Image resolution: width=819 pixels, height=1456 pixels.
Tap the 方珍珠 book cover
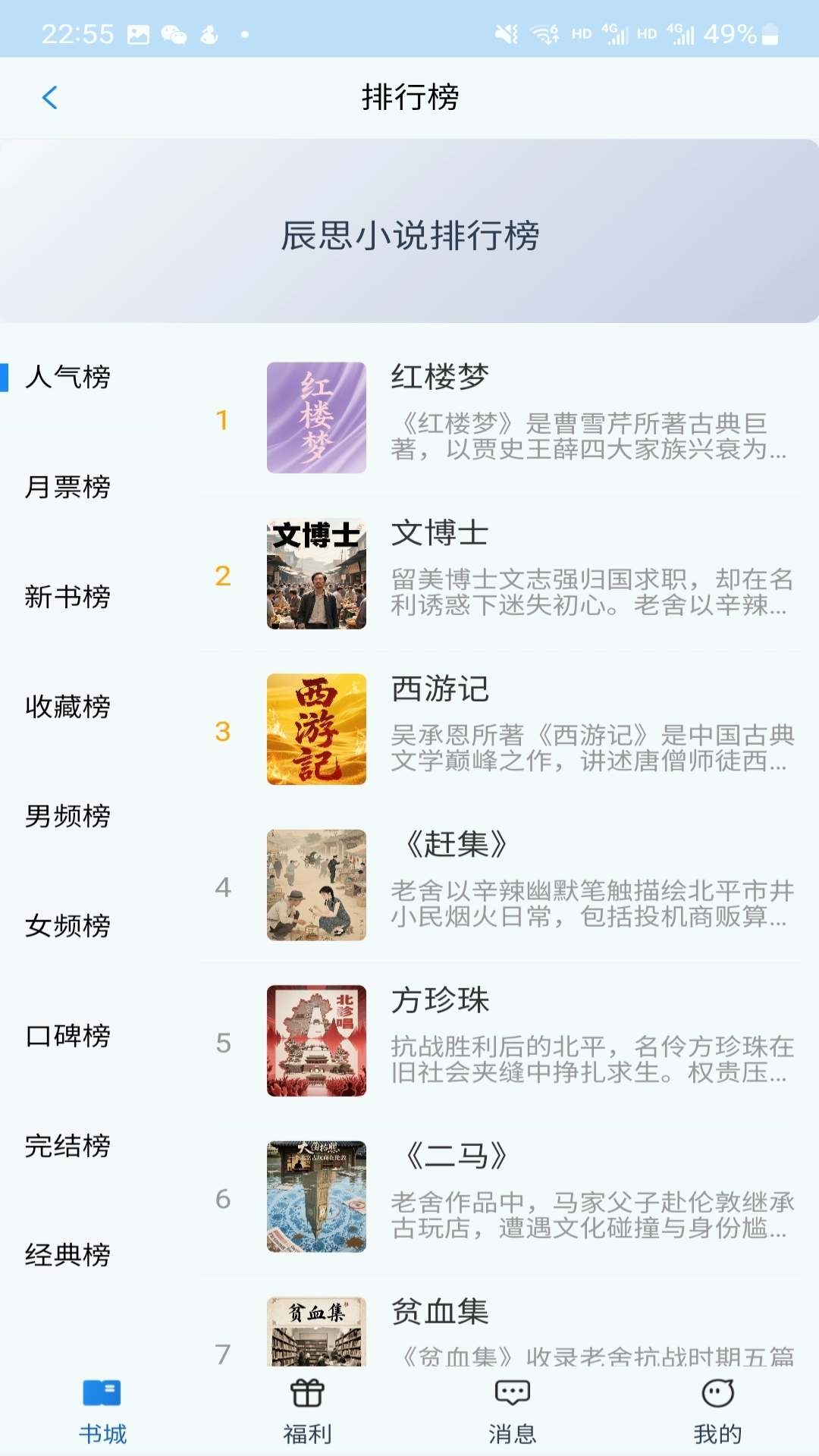pos(317,1040)
